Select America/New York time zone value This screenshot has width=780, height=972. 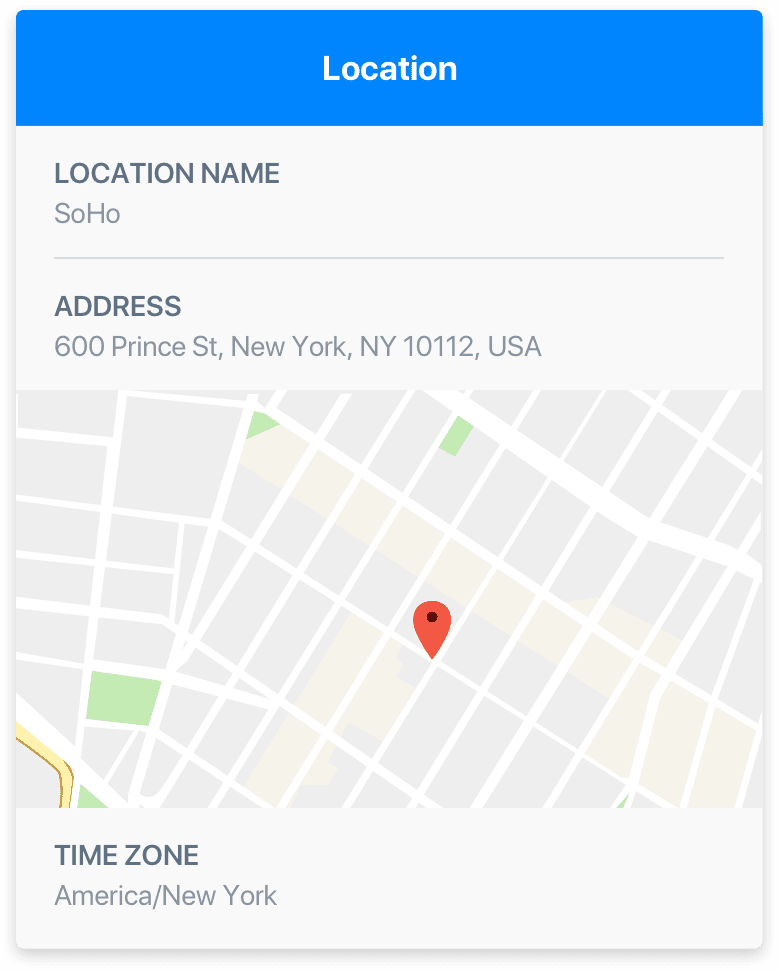pos(166,895)
